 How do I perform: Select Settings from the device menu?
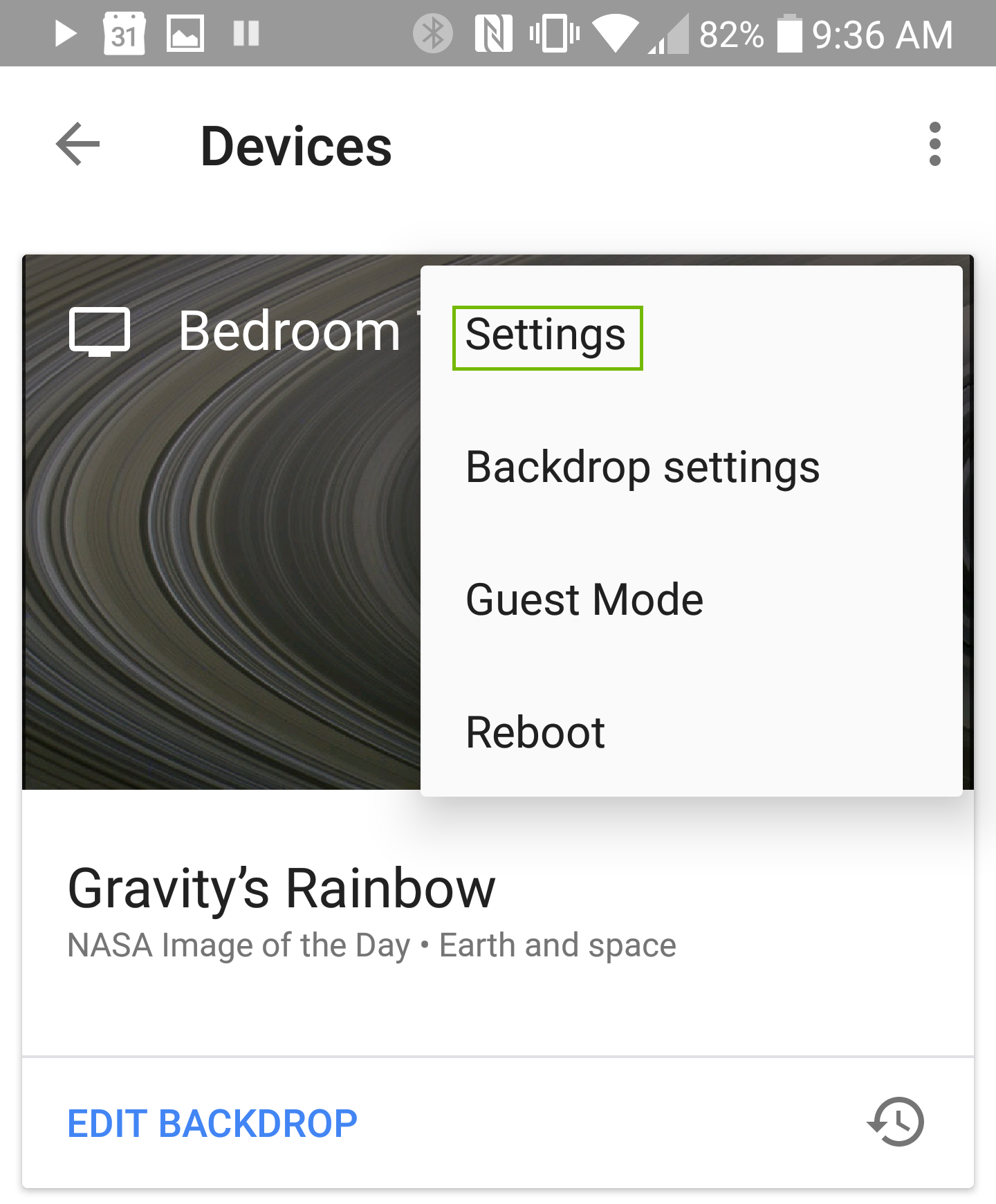coord(546,337)
